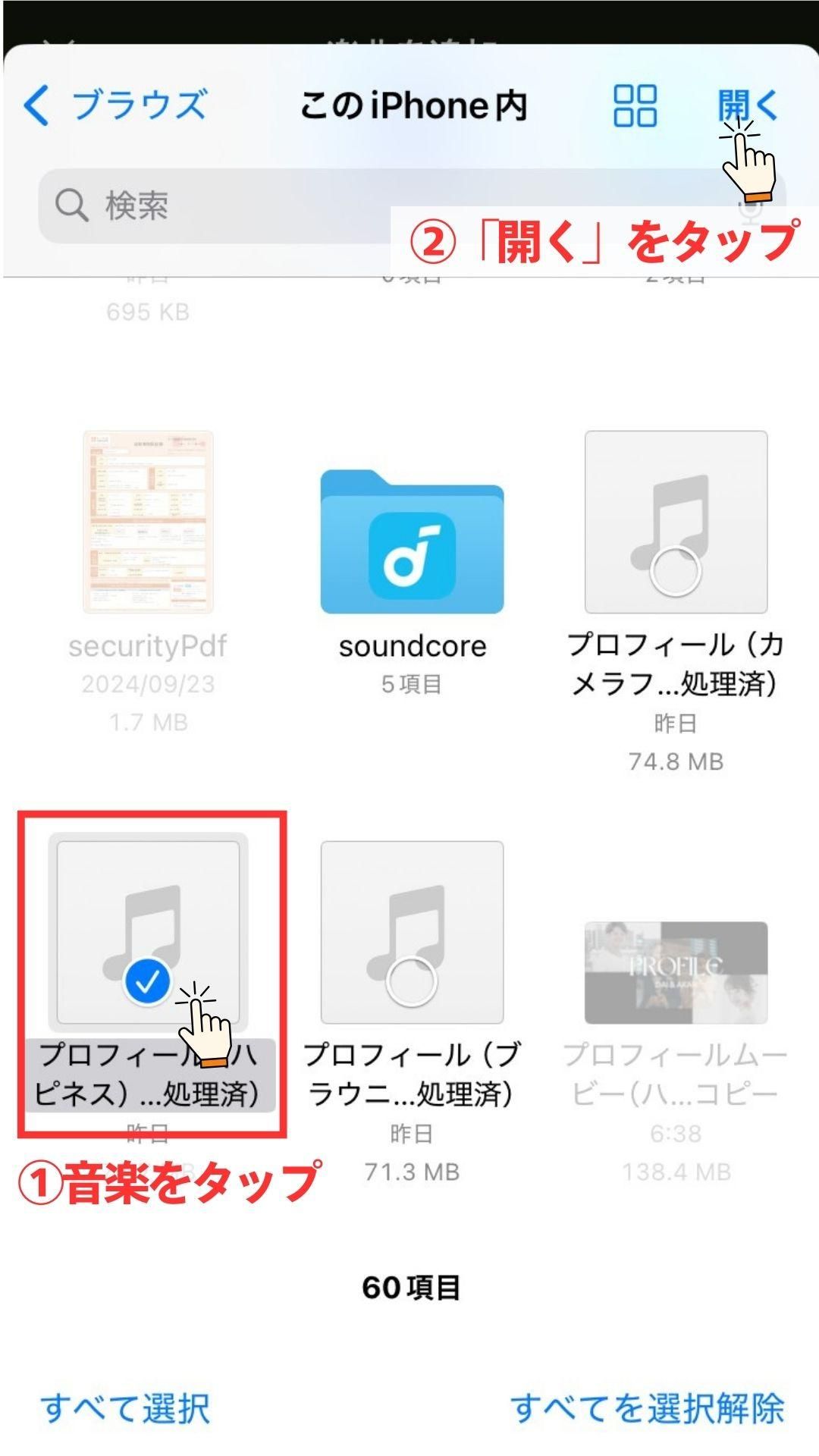Select the 71.3 MB プロフィール（ブラウニ…） file
Screen dimensions: 819x1456
412,933
